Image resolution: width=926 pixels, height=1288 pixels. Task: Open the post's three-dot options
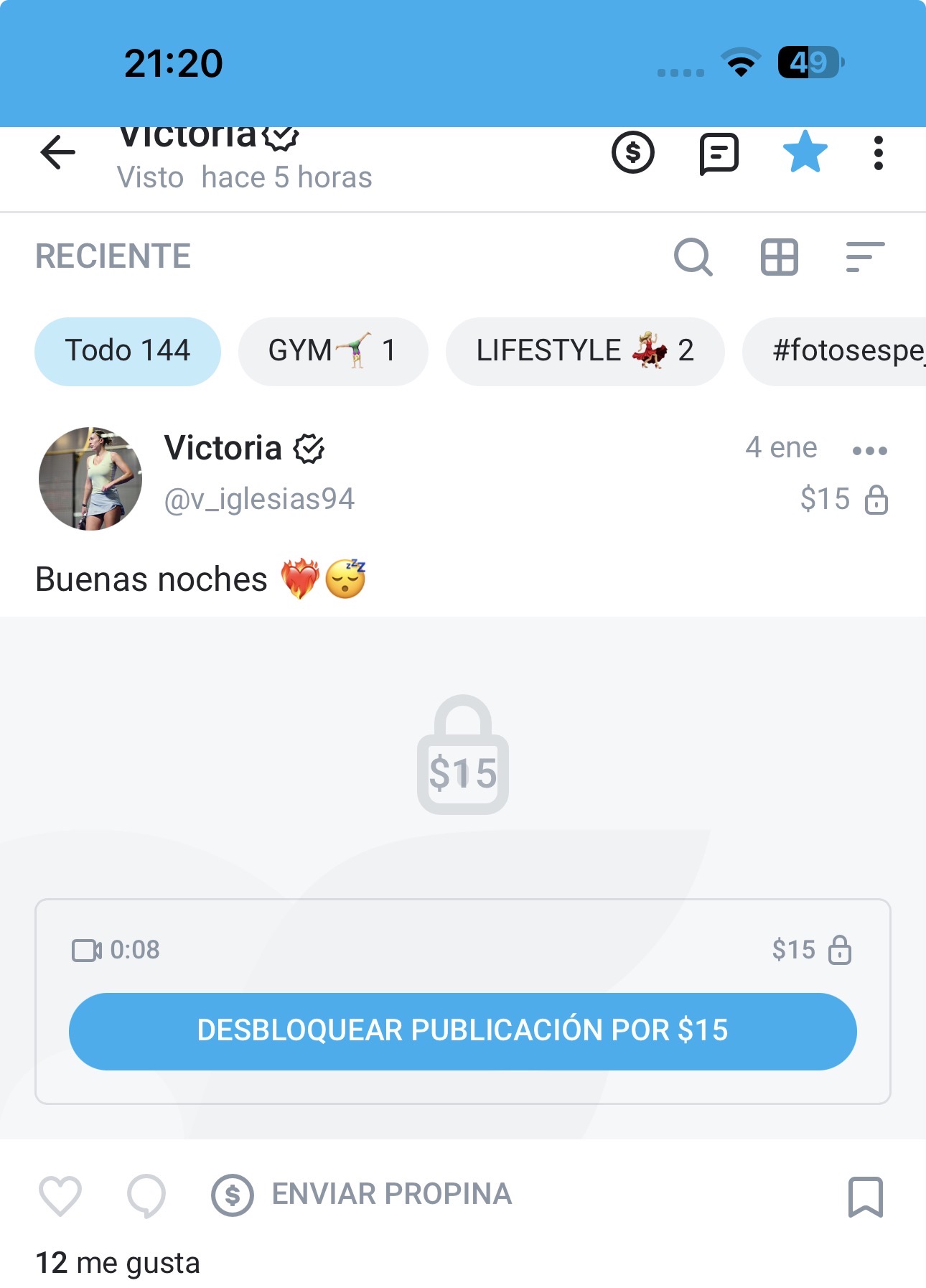tap(869, 451)
